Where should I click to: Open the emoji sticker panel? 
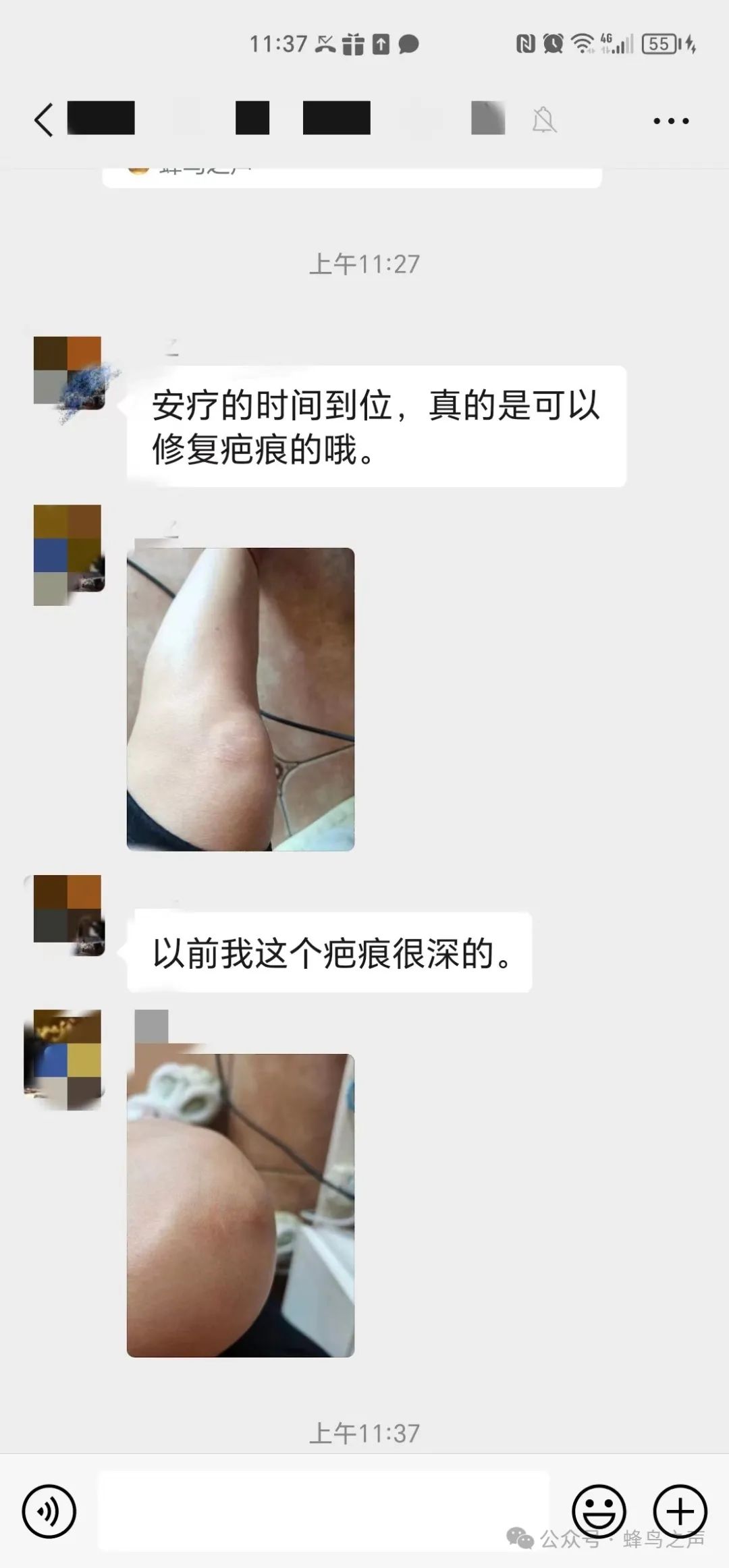pyautogui.click(x=599, y=1511)
